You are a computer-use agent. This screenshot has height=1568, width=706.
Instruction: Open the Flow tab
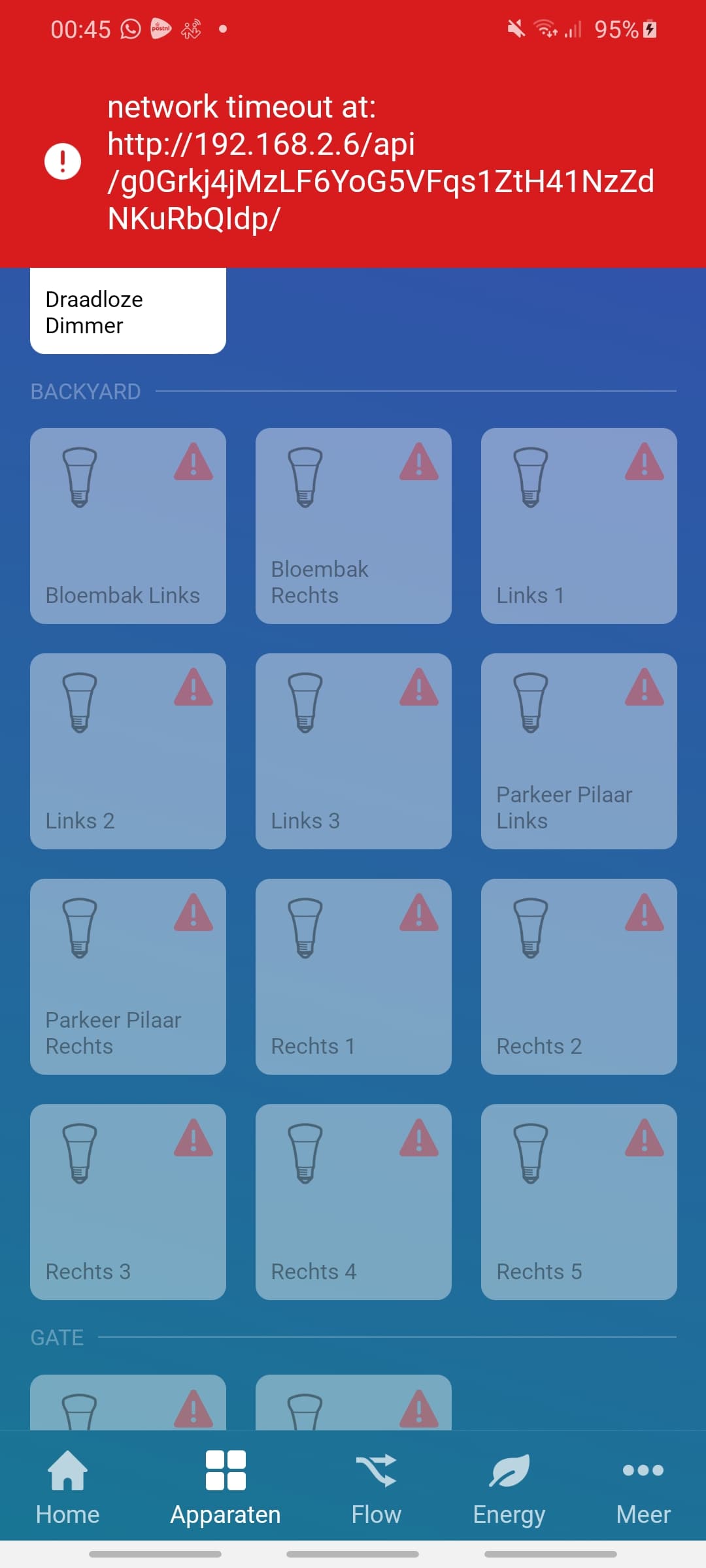[376, 1488]
